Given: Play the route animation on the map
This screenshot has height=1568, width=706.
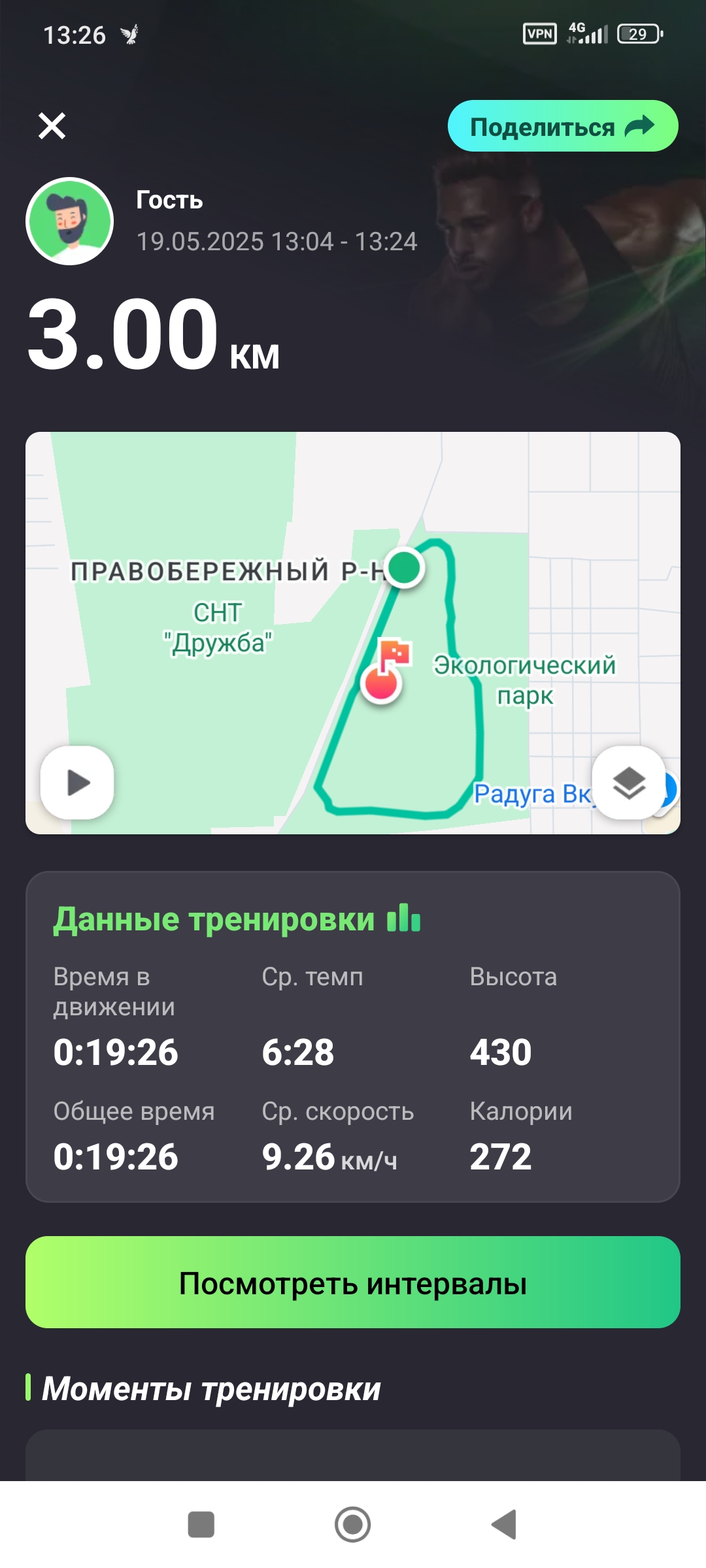Looking at the screenshot, I should point(78,782).
